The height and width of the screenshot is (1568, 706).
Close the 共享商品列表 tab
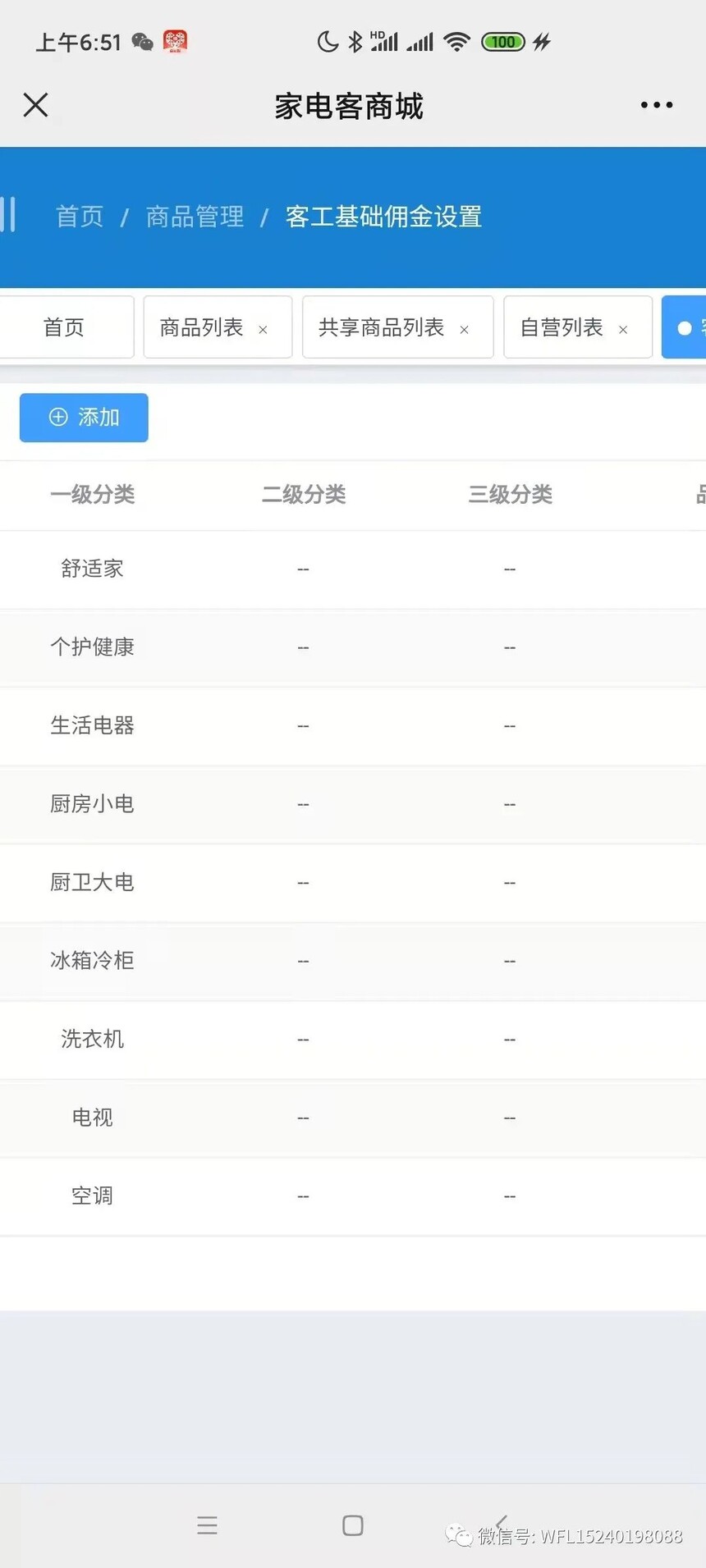pos(465,330)
